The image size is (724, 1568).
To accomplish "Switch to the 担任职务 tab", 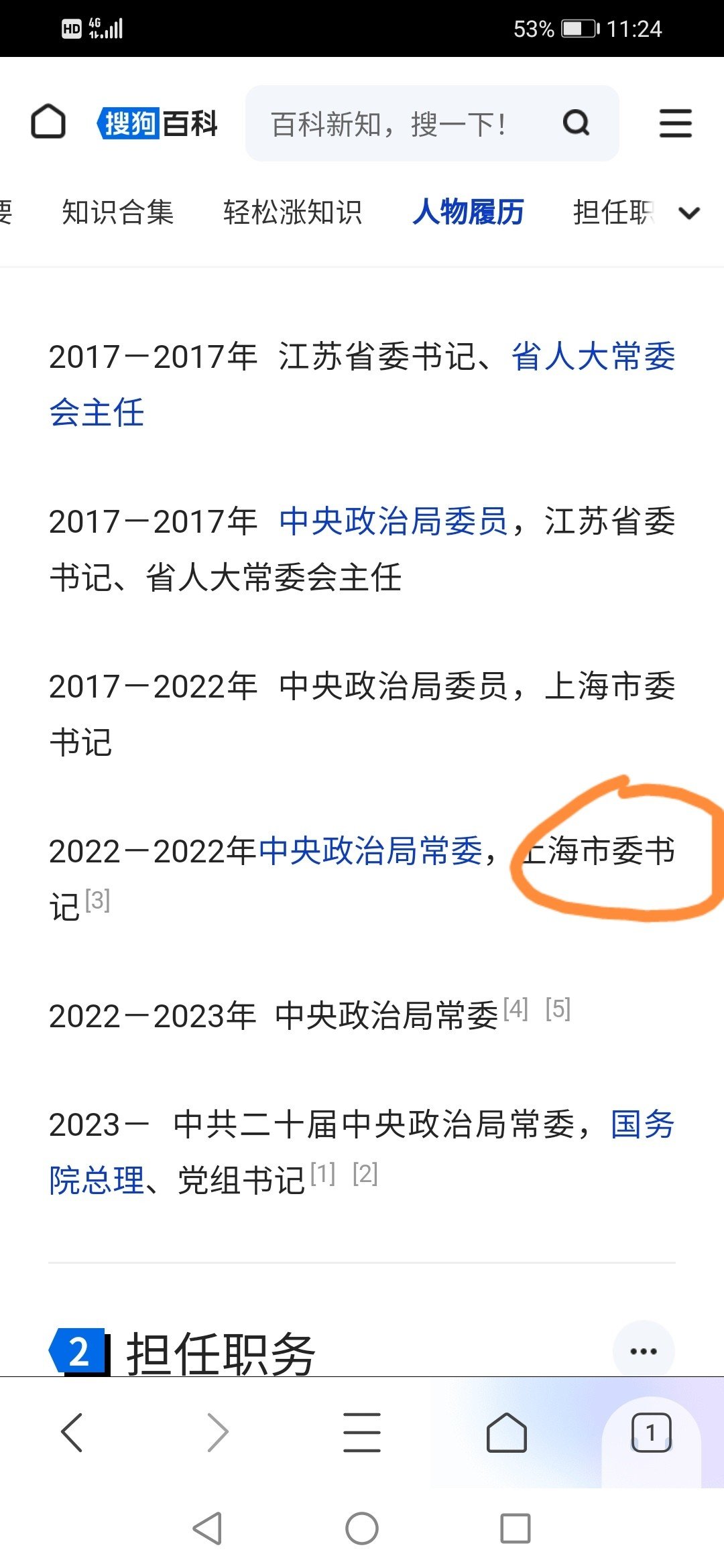I will tap(613, 212).
